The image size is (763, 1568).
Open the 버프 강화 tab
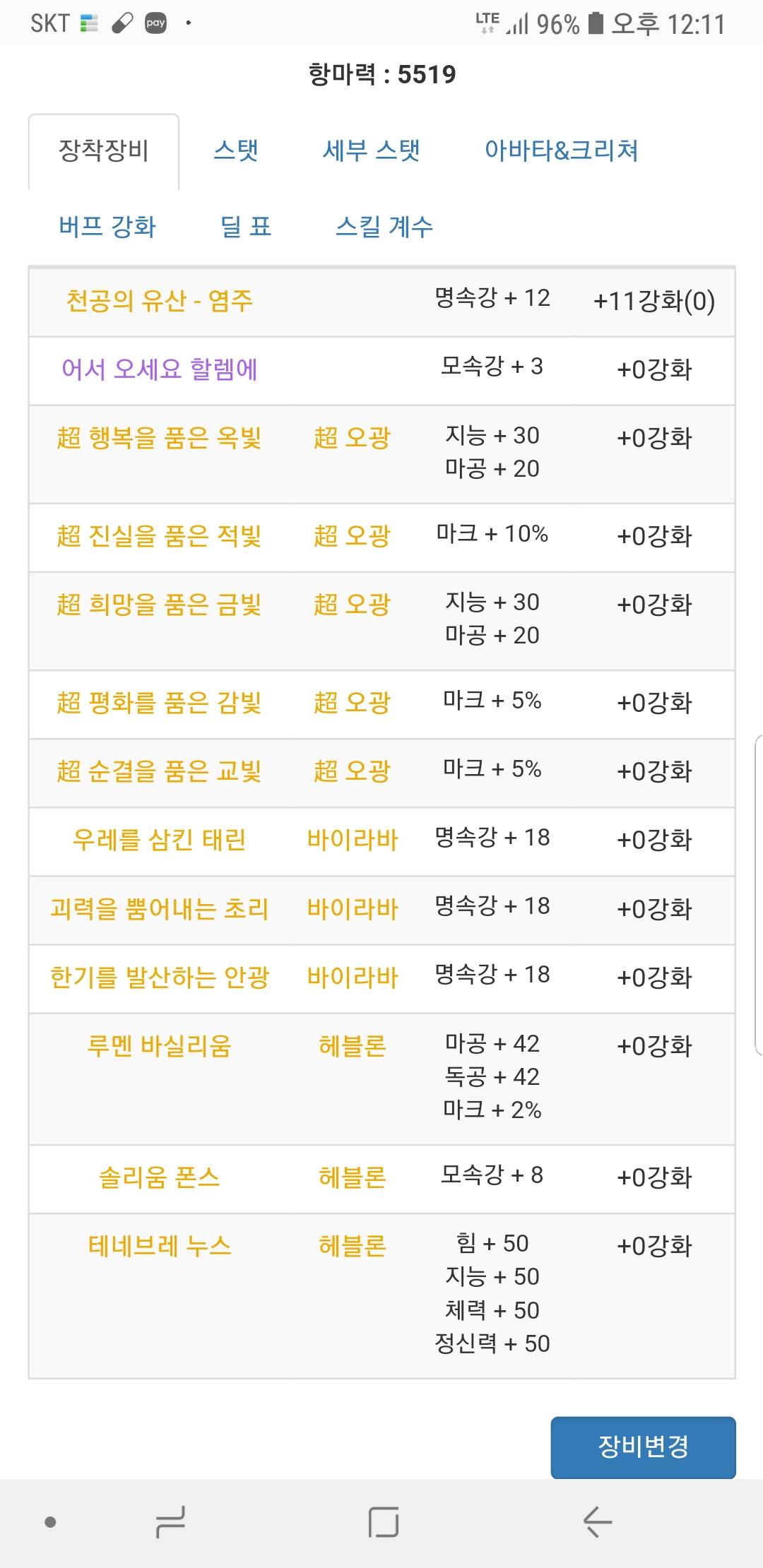point(107,227)
